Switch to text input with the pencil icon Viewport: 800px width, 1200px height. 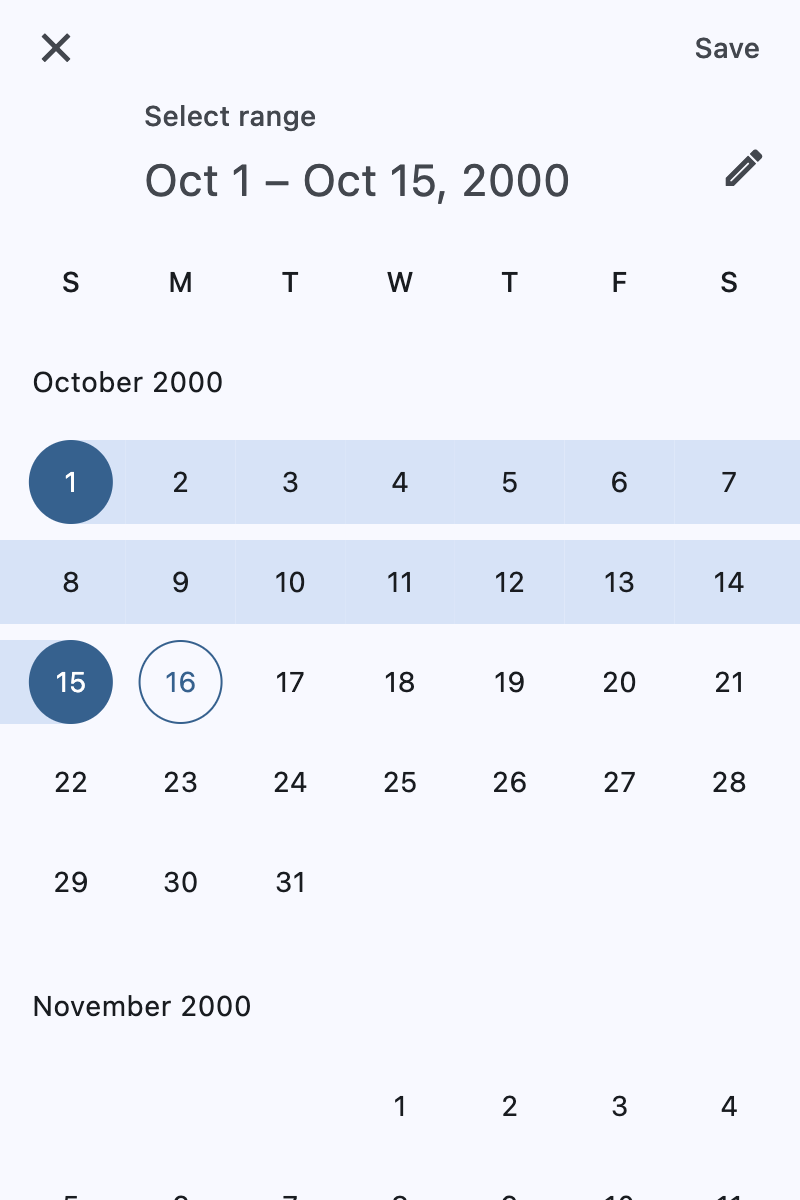pos(743,169)
